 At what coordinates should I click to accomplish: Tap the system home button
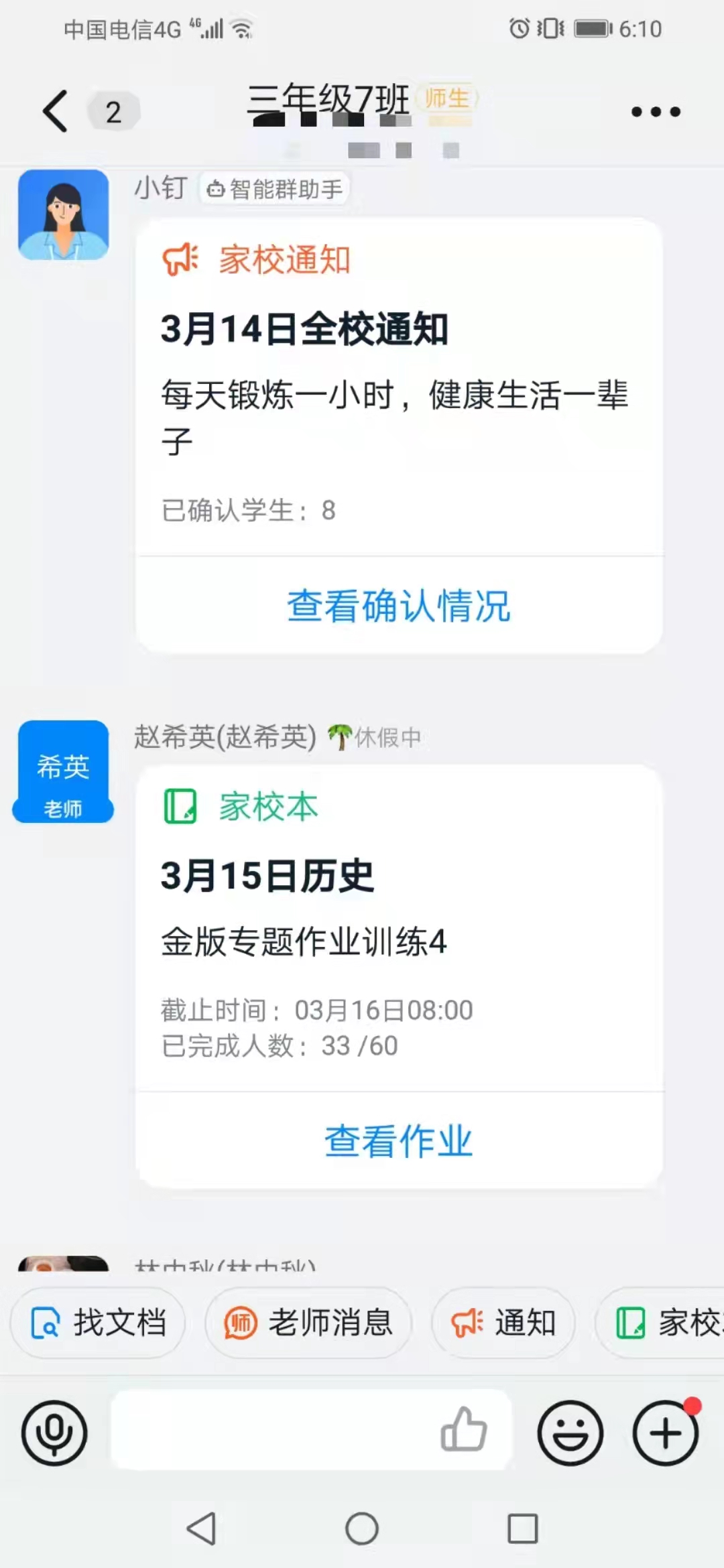click(362, 1528)
